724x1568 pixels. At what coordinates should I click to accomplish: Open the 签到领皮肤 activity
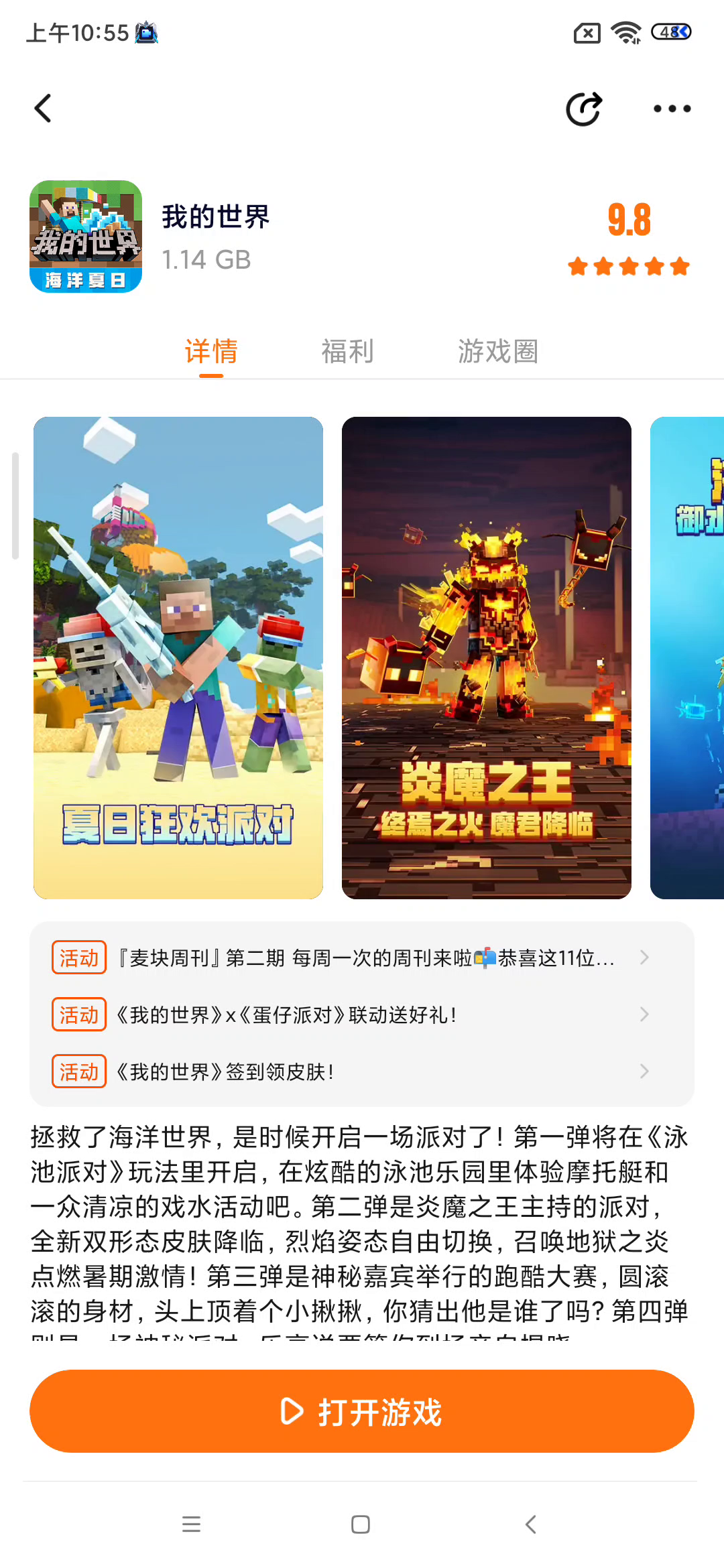[x=362, y=1072]
